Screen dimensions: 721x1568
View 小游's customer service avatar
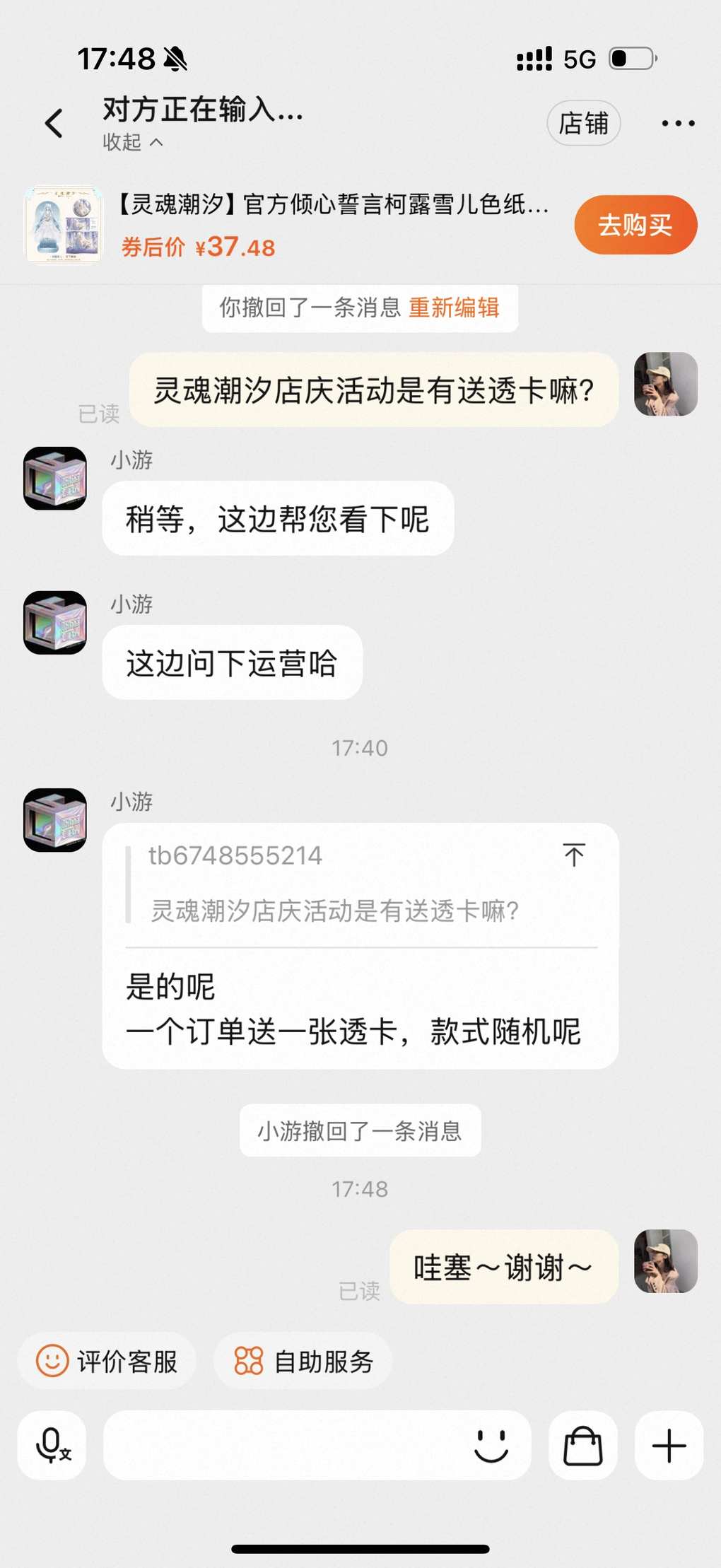pyautogui.click(x=55, y=478)
